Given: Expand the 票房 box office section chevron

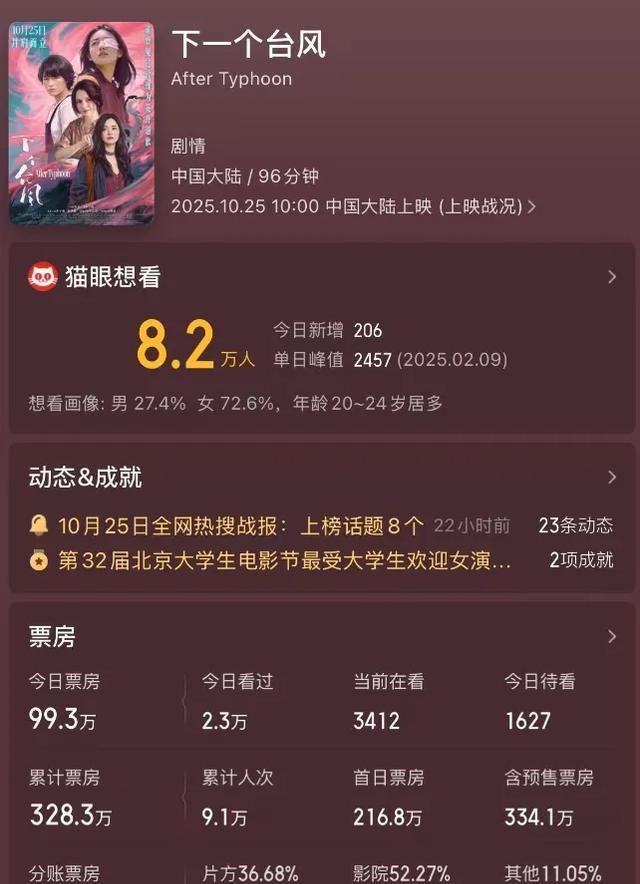Looking at the screenshot, I should tap(612, 637).
